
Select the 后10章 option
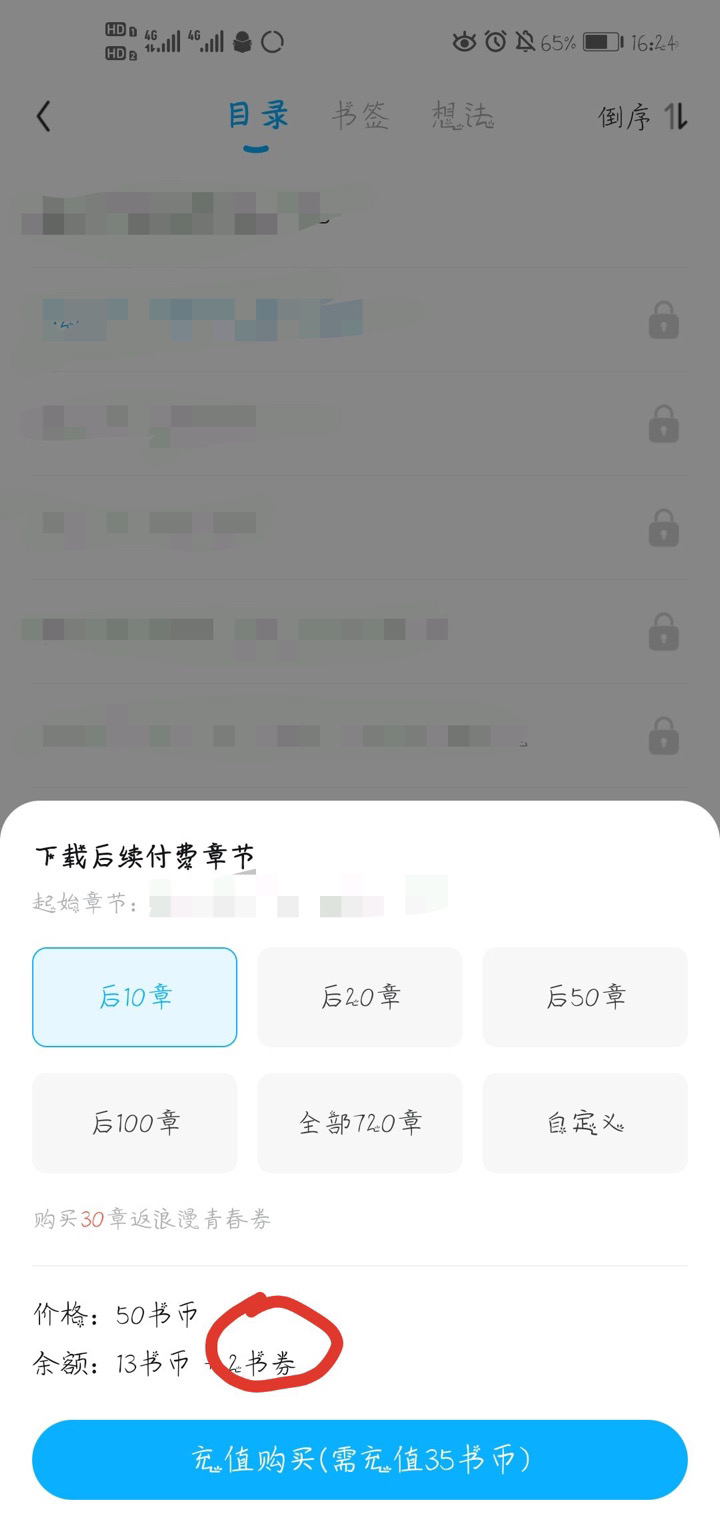point(135,997)
